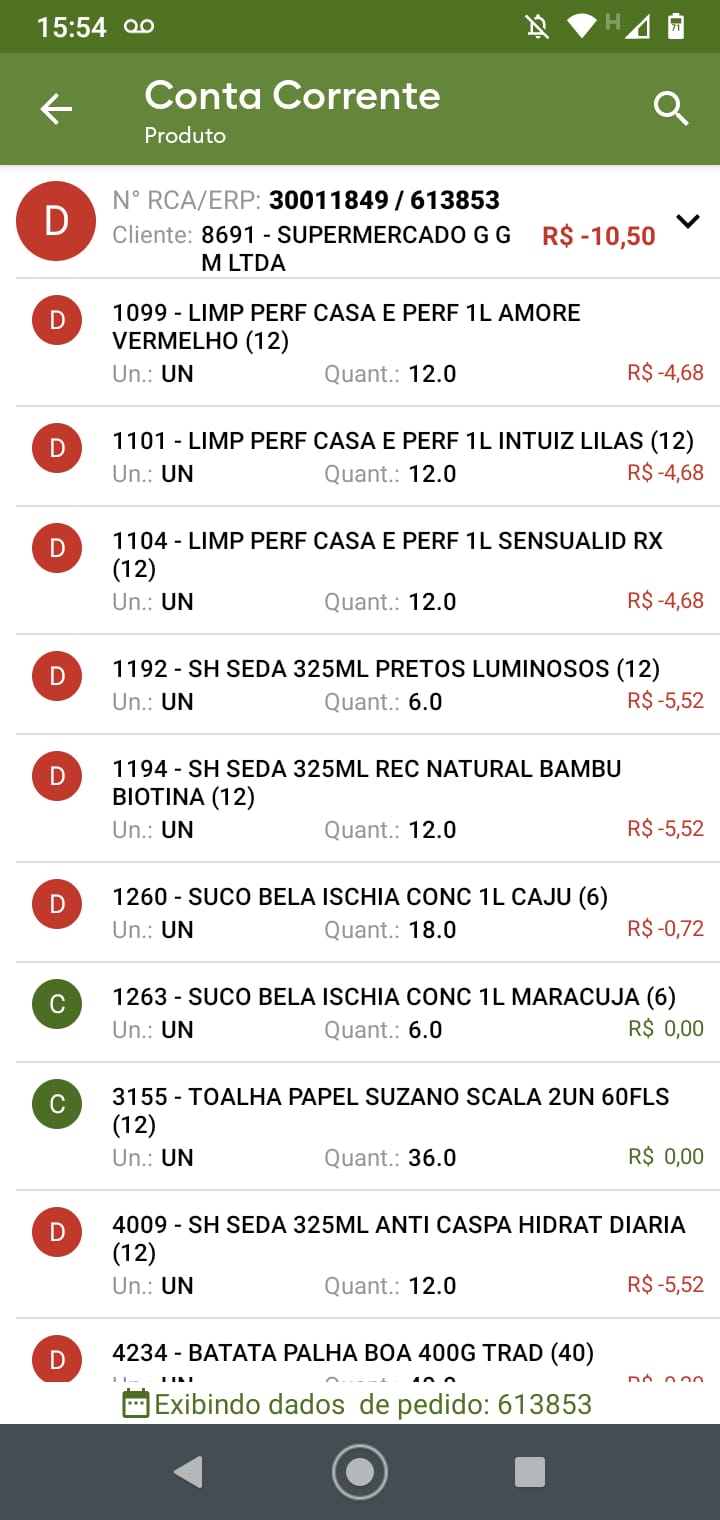Viewport: 720px width, 1520px height.
Task: Open recent apps from navigation bar
Action: (529, 1472)
